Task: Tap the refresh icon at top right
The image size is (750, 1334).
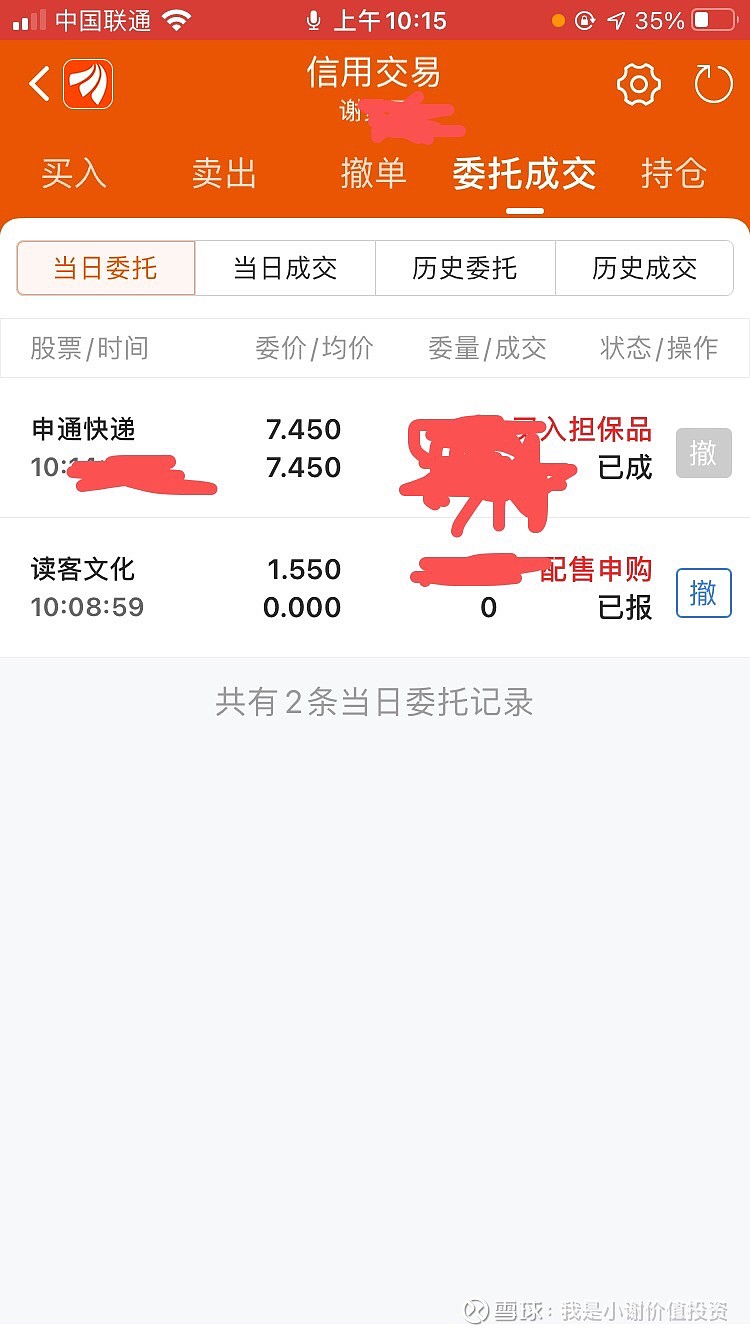Action: click(713, 84)
